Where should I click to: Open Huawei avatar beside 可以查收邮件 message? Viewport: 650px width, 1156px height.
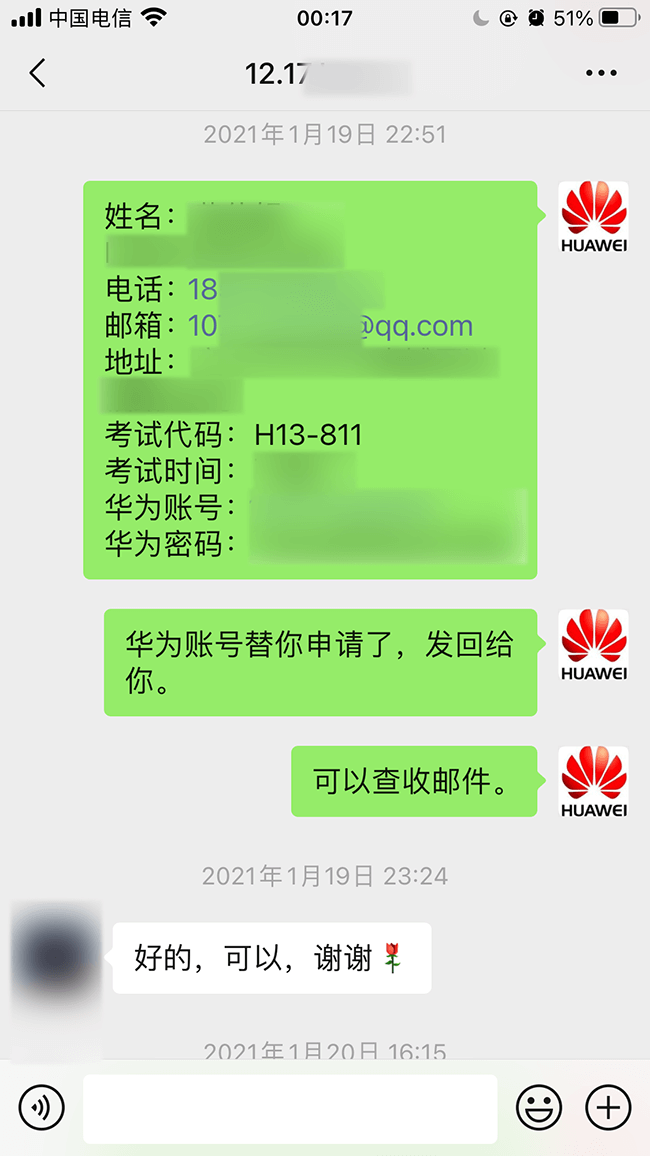[x=594, y=780]
